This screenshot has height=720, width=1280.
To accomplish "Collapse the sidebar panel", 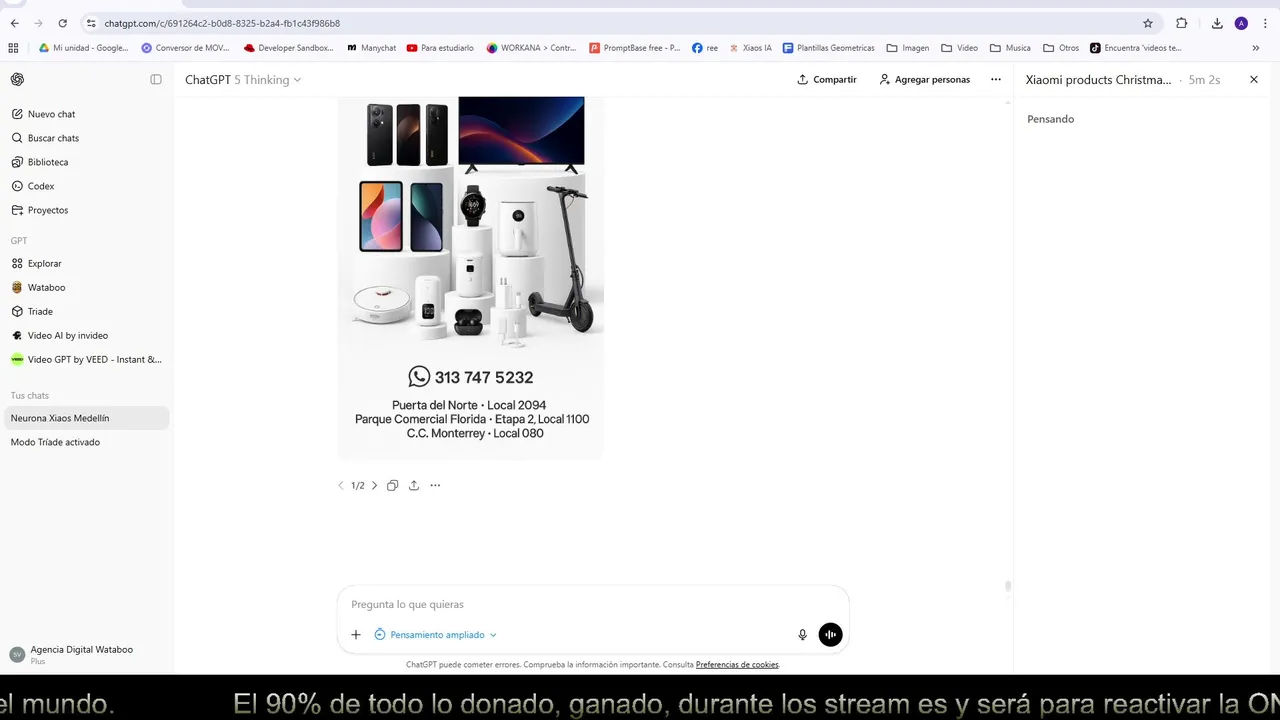I will (x=156, y=80).
